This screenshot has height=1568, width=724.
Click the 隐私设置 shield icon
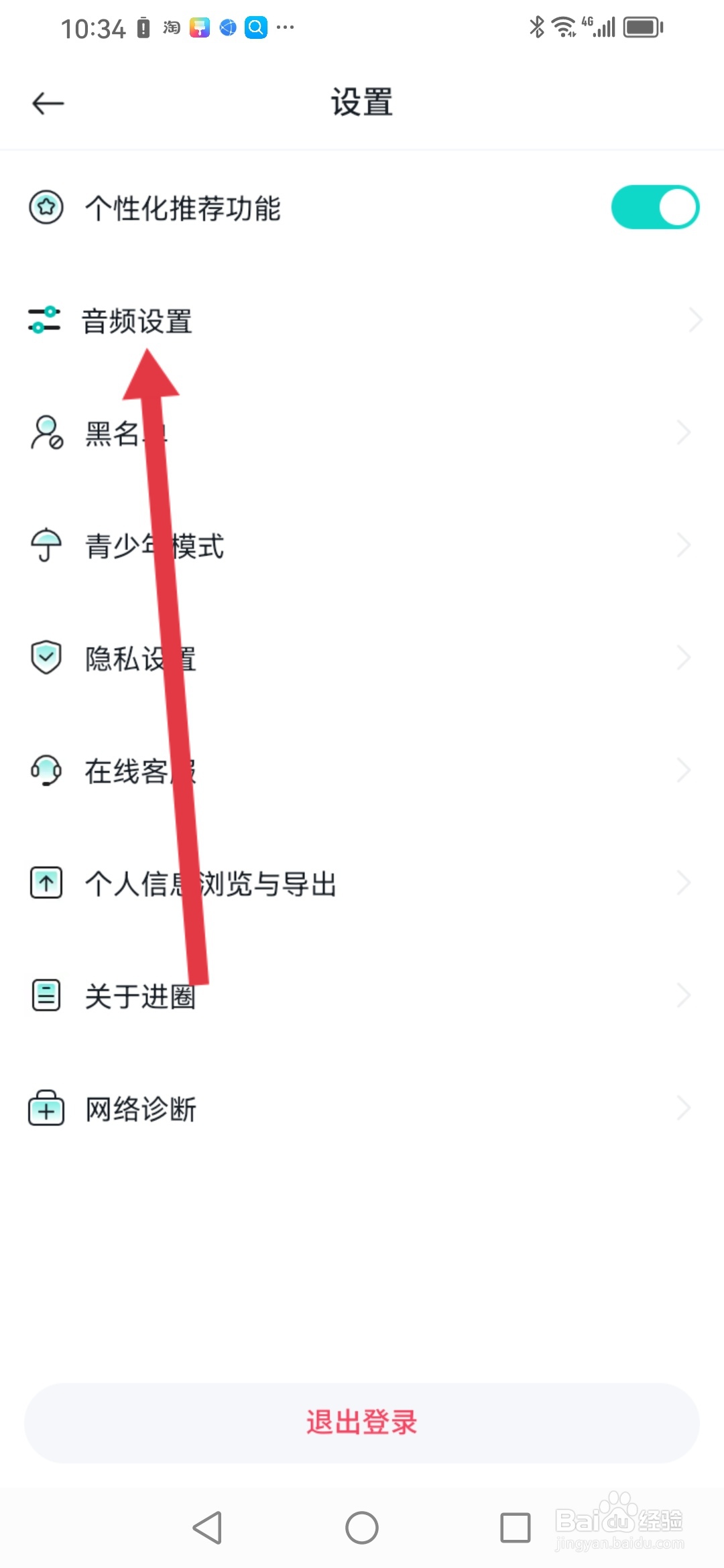coord(44,657)
